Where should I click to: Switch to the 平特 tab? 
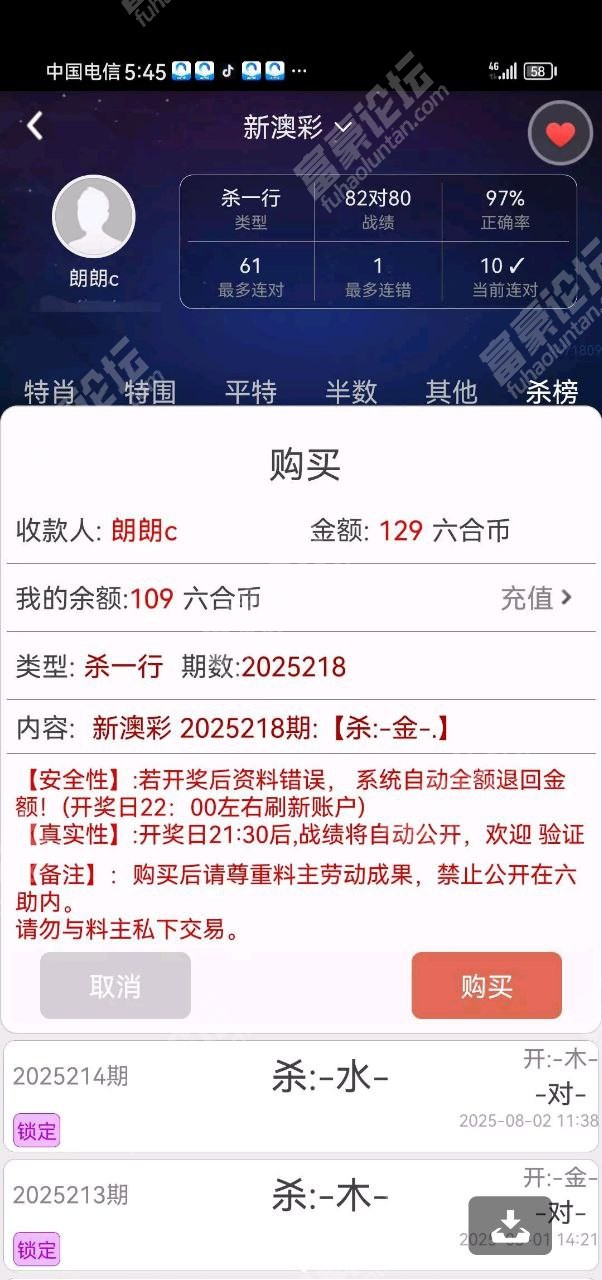pyautogui.click(x=250, y=392)
